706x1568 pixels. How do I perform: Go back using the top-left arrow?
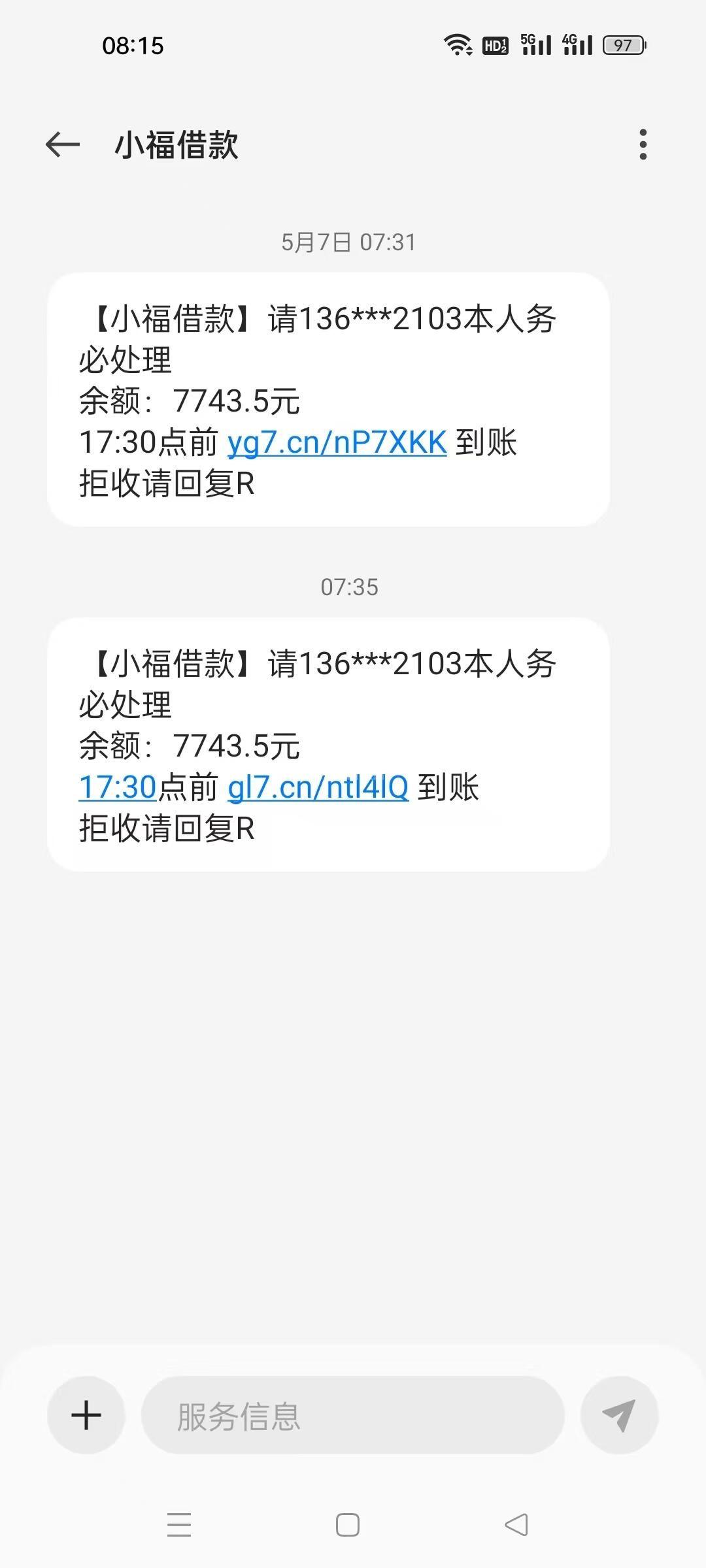pos(63,144)
